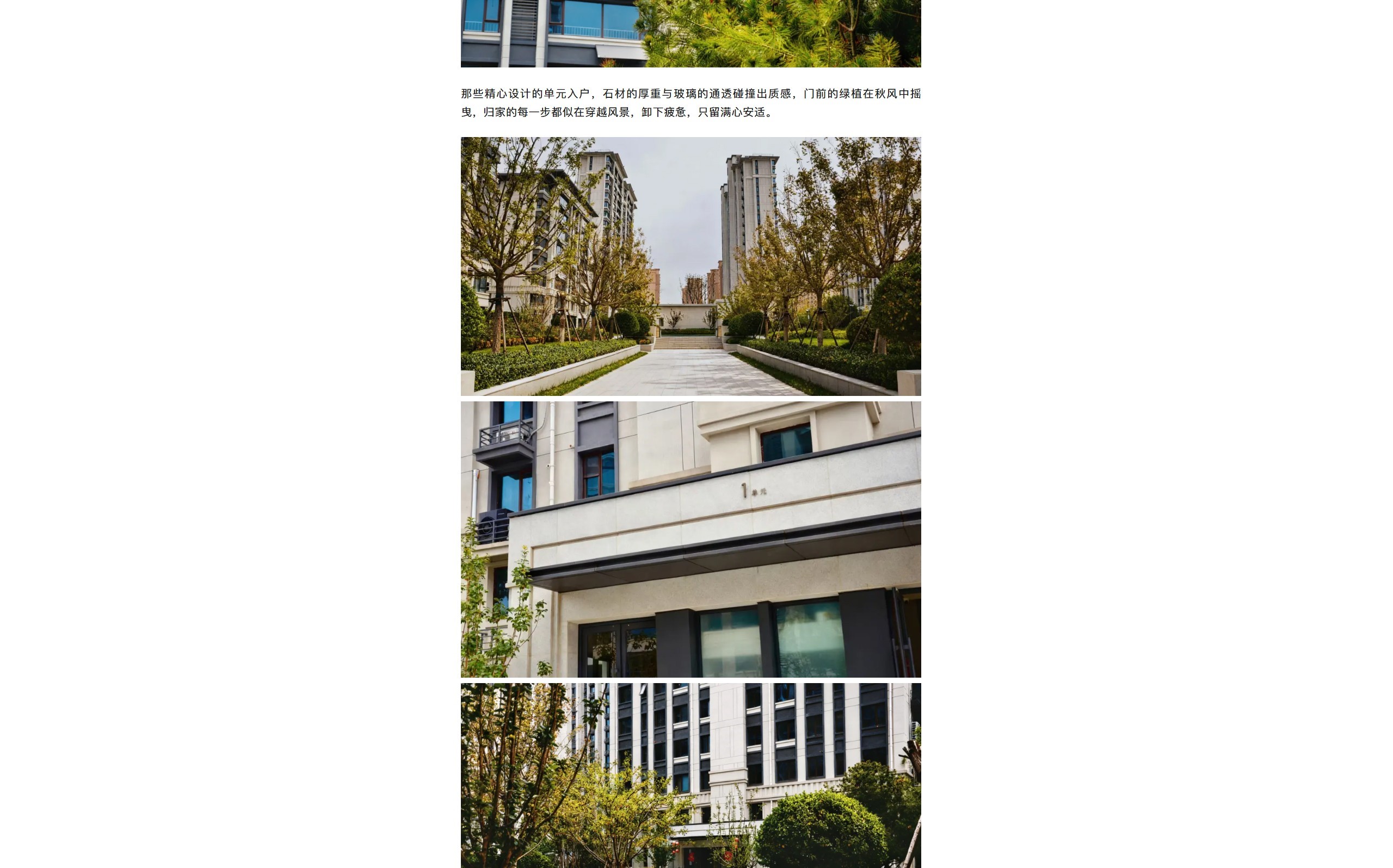Open the tree-lined walkway photo

pyautogui.click(x=690, y=266)
